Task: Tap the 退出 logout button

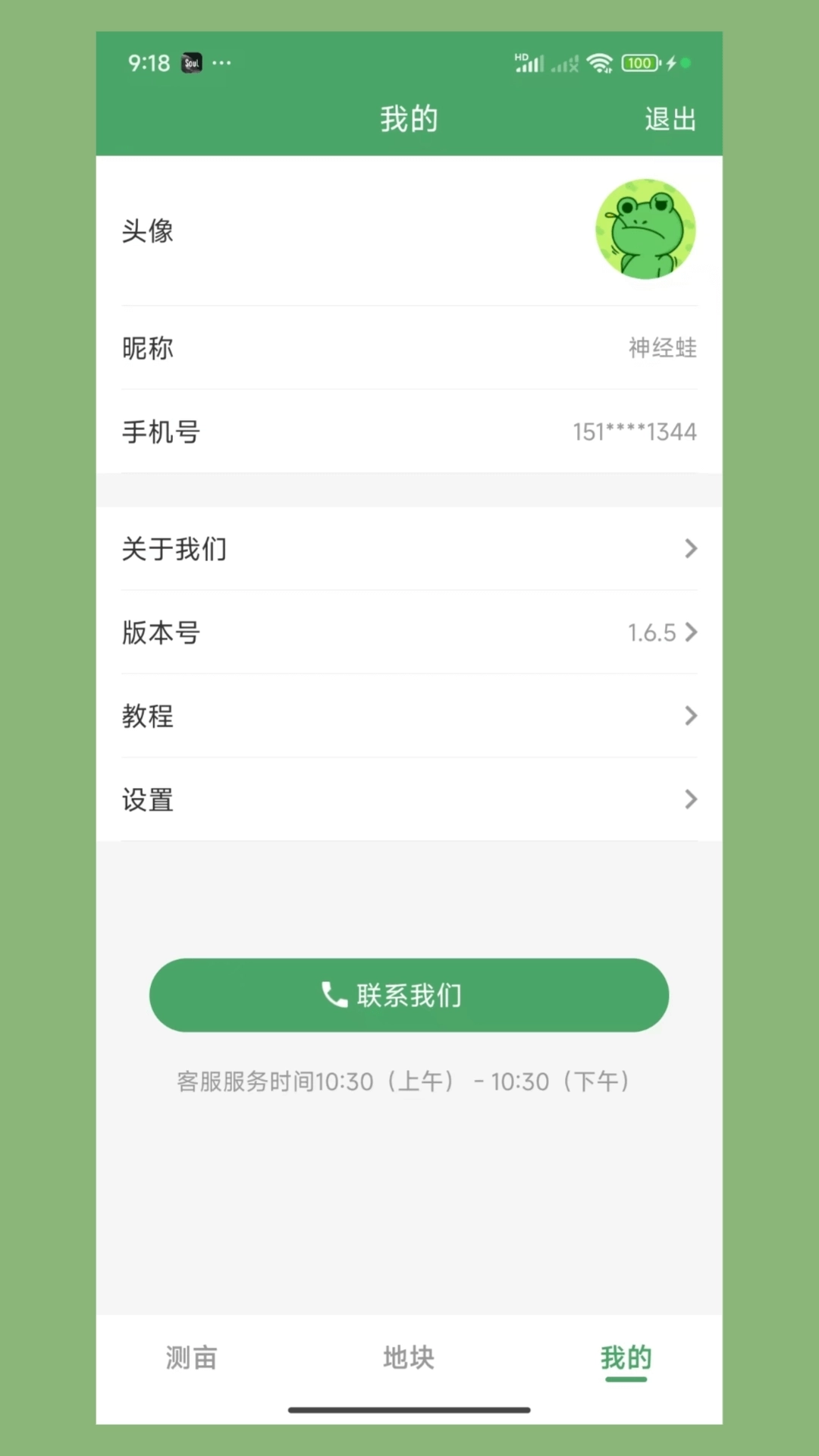Action: [x=670, y=118]
